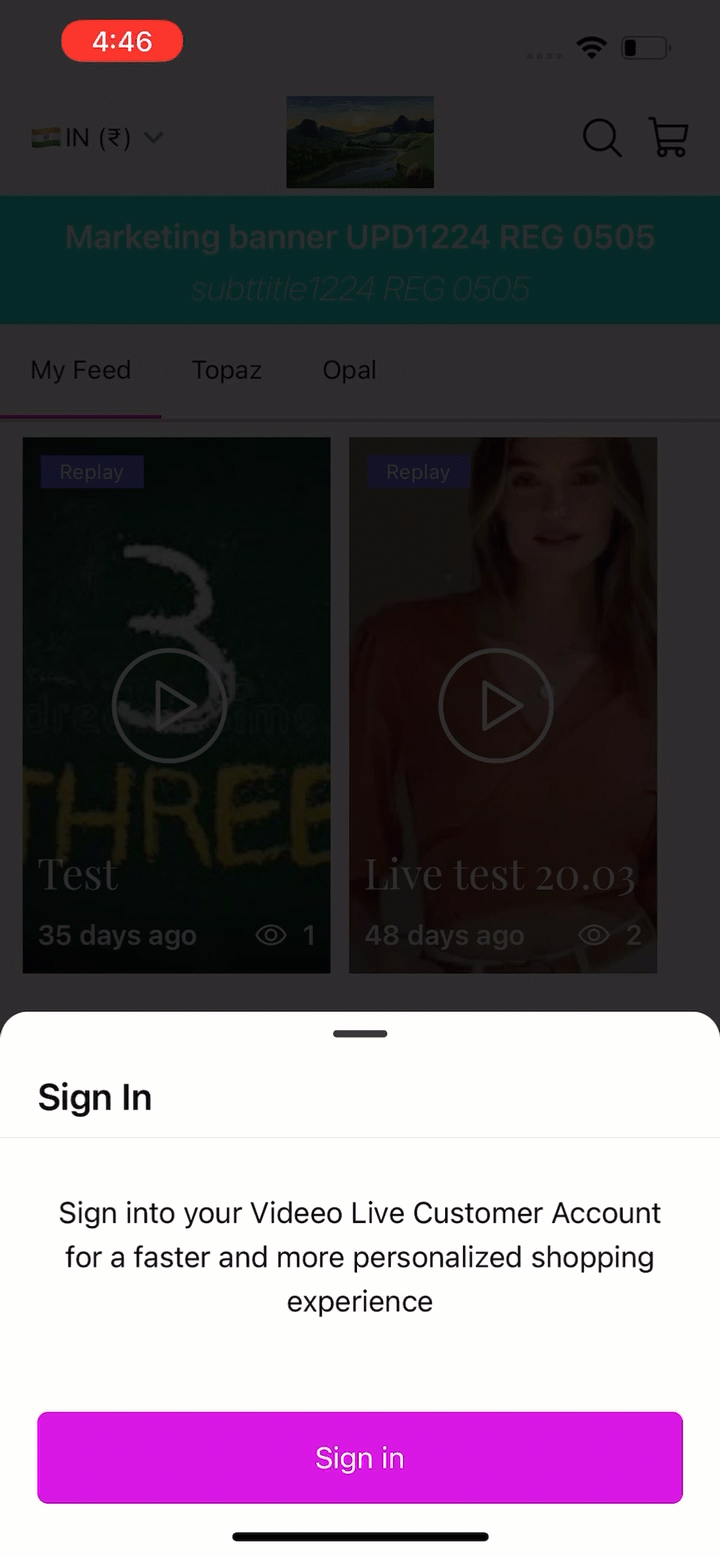Select the My Feed tab
Screen dimensions: 720x1556
[81, 370]
